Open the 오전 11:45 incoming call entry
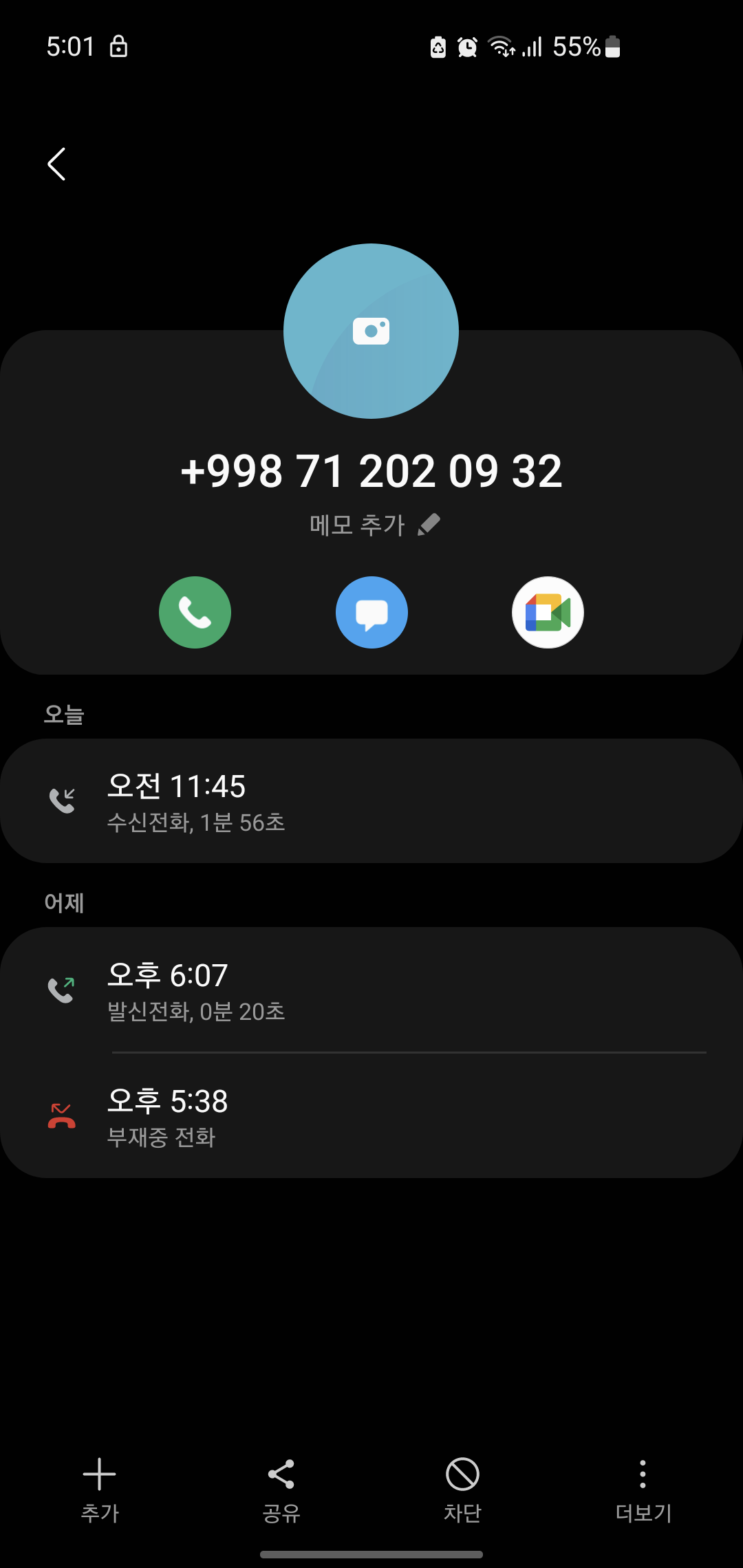 click(371, 801)
